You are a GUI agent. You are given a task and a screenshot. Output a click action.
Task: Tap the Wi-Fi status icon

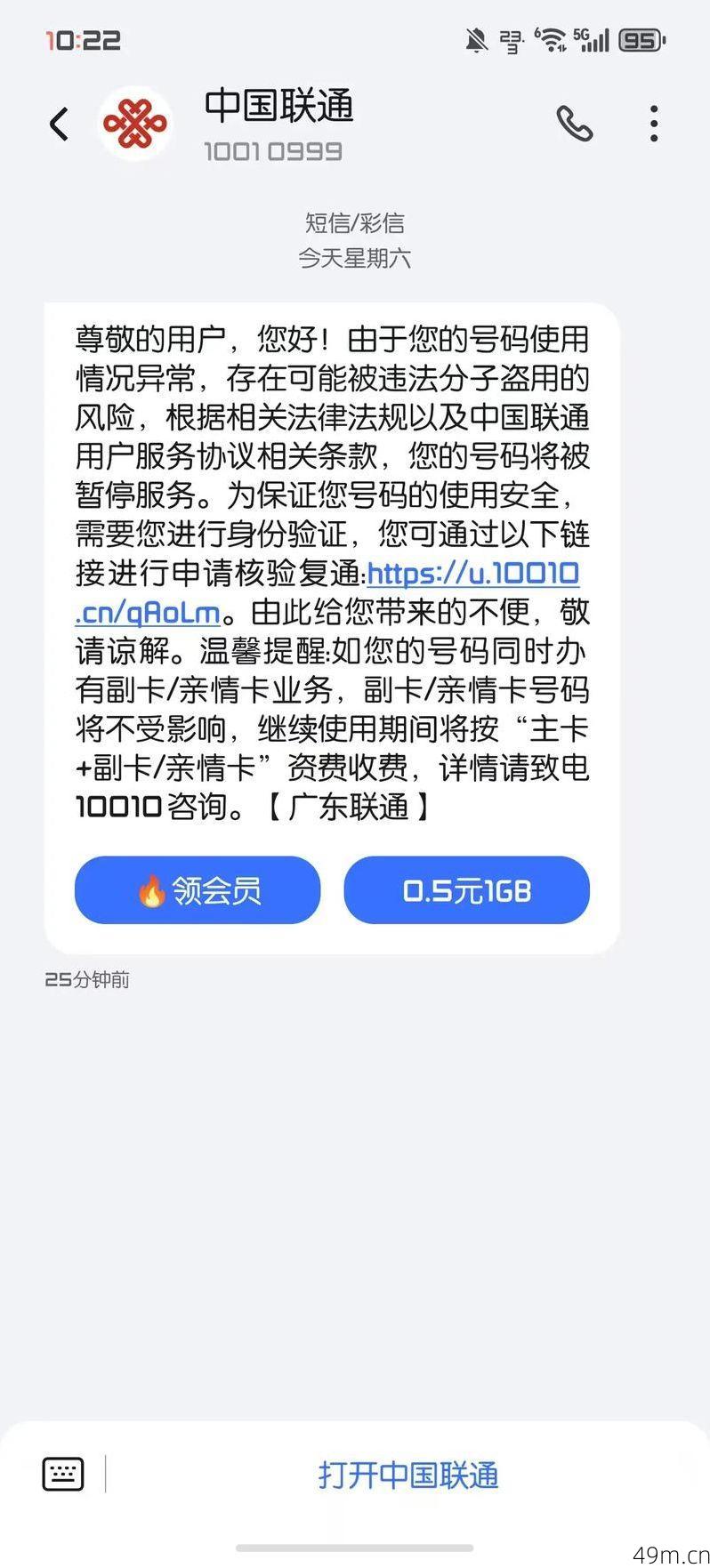pyautogui.click(x=553, y=39)
